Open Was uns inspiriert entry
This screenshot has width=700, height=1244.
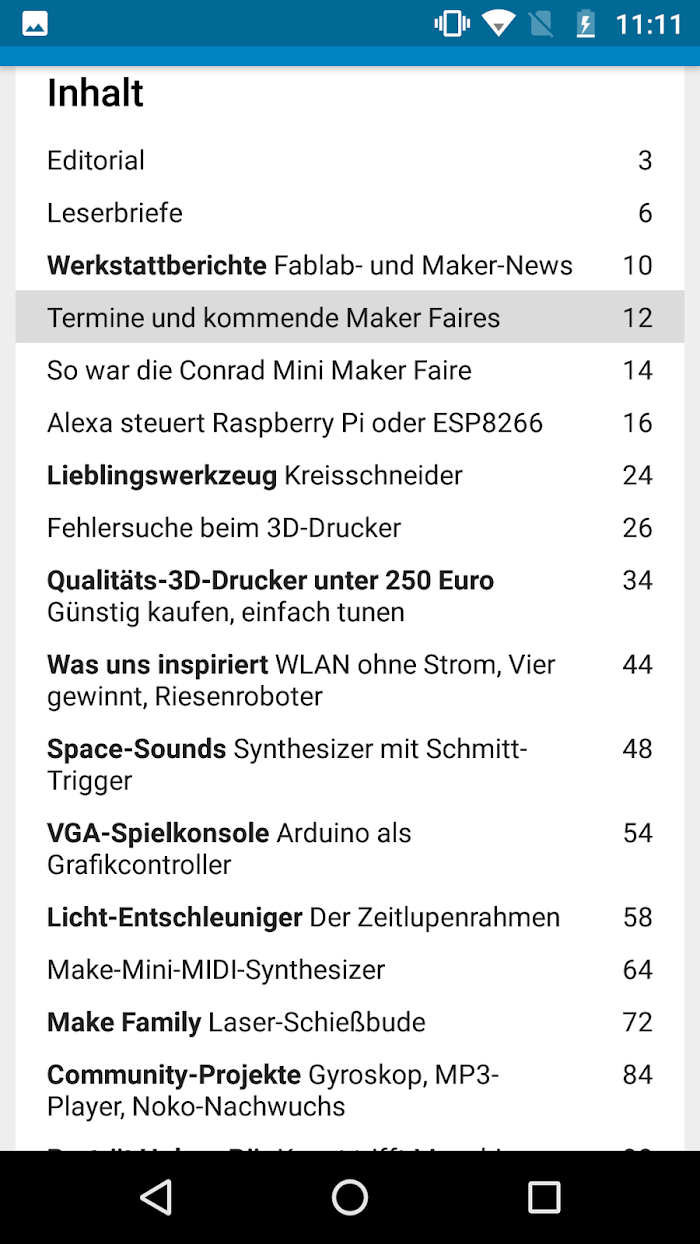point(350,680)
